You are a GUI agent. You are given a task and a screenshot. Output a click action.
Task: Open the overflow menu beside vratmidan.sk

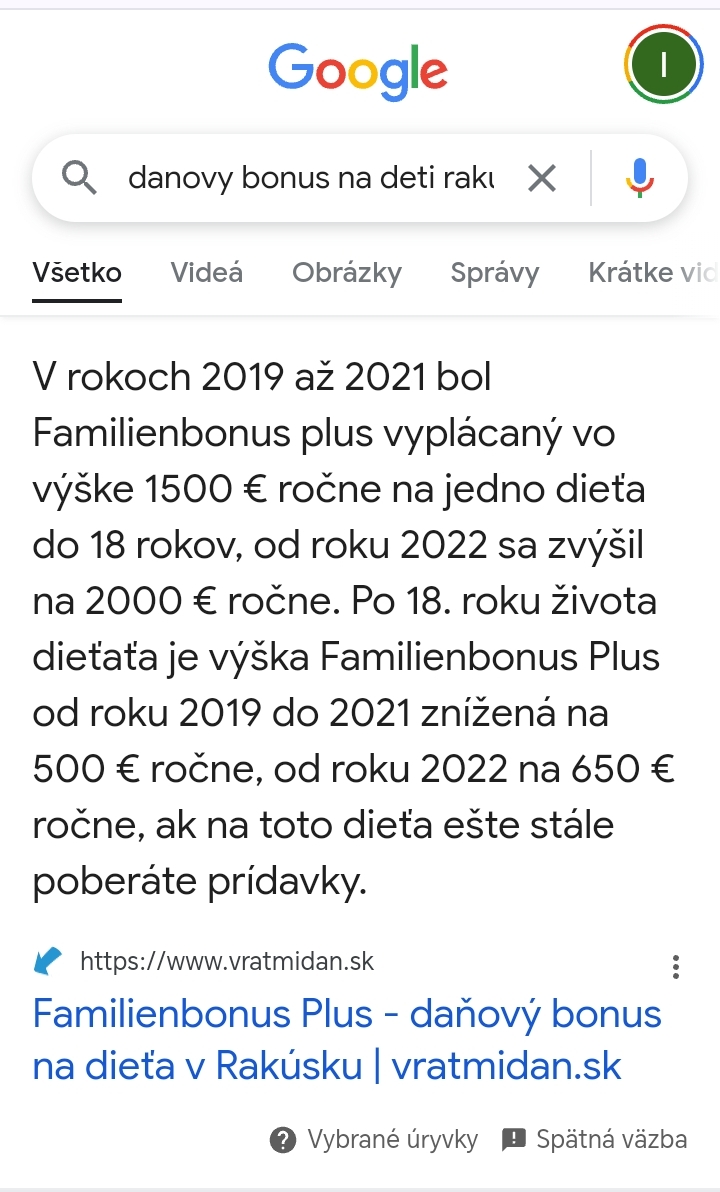point(676,966)
